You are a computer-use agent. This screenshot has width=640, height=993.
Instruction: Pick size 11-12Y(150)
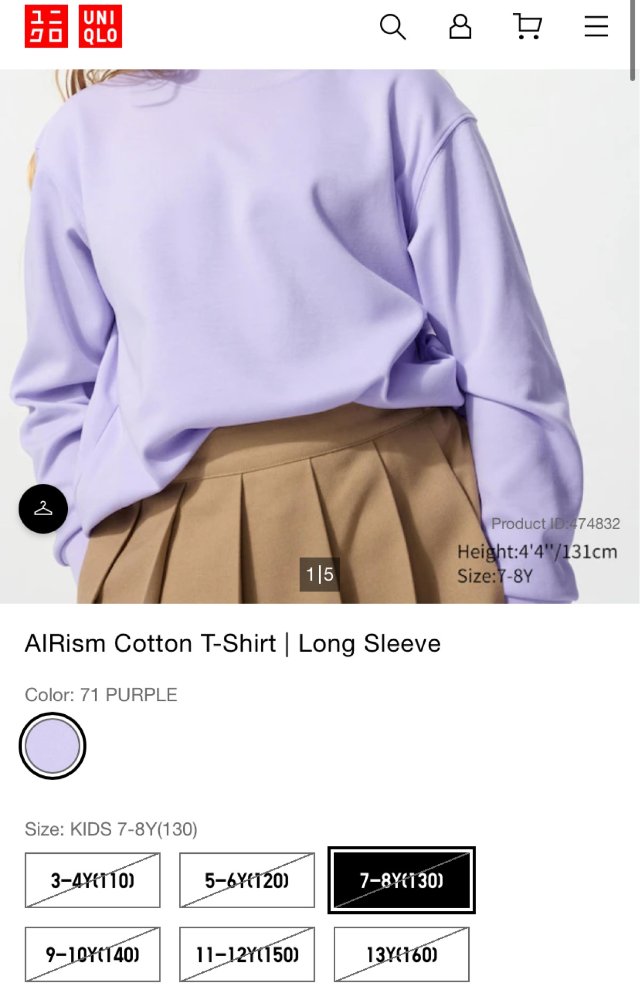coord(247,954)
